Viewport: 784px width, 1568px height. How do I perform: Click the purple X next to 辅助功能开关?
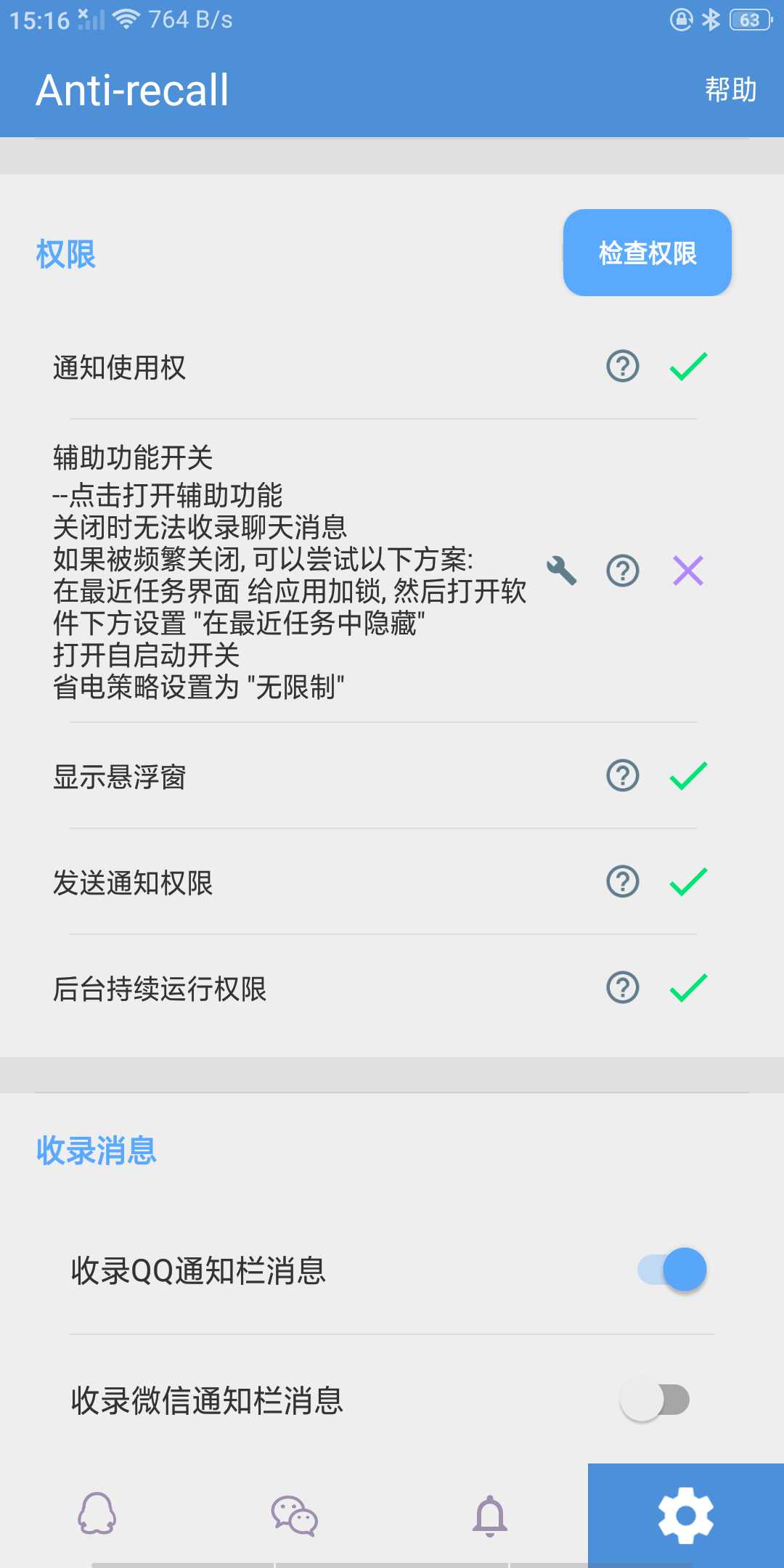pyautogui.click(x=688, y=572)
